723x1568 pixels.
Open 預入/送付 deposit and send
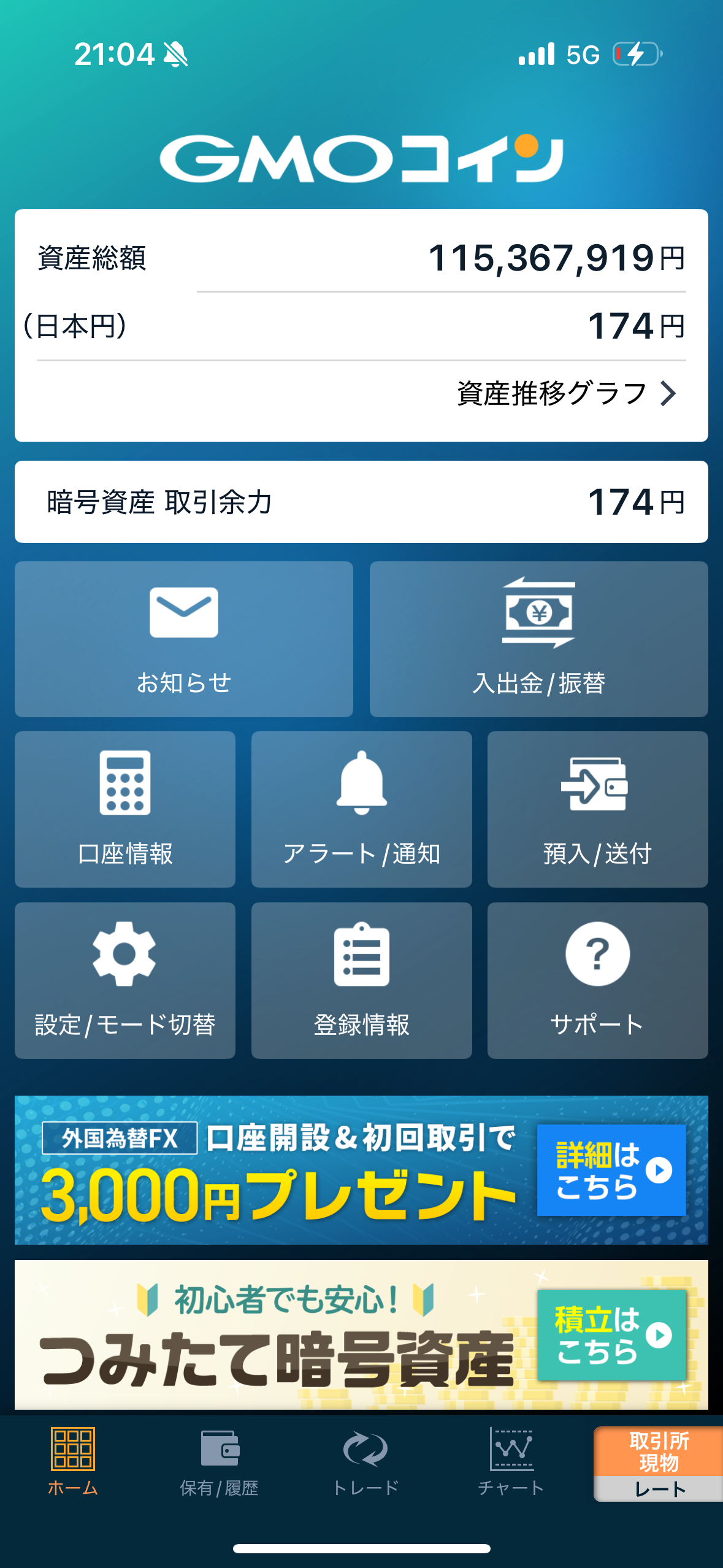tap(597, 809)
